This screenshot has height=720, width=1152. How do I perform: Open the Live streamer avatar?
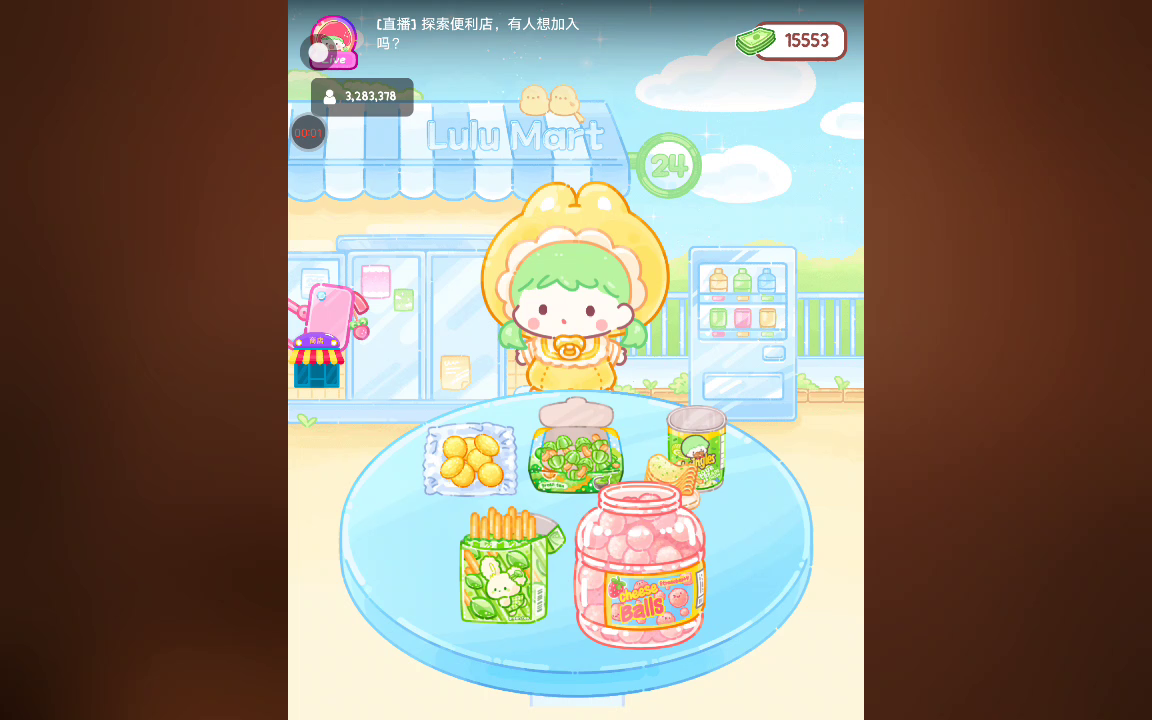pyautogui.click(x=334, y=42)
